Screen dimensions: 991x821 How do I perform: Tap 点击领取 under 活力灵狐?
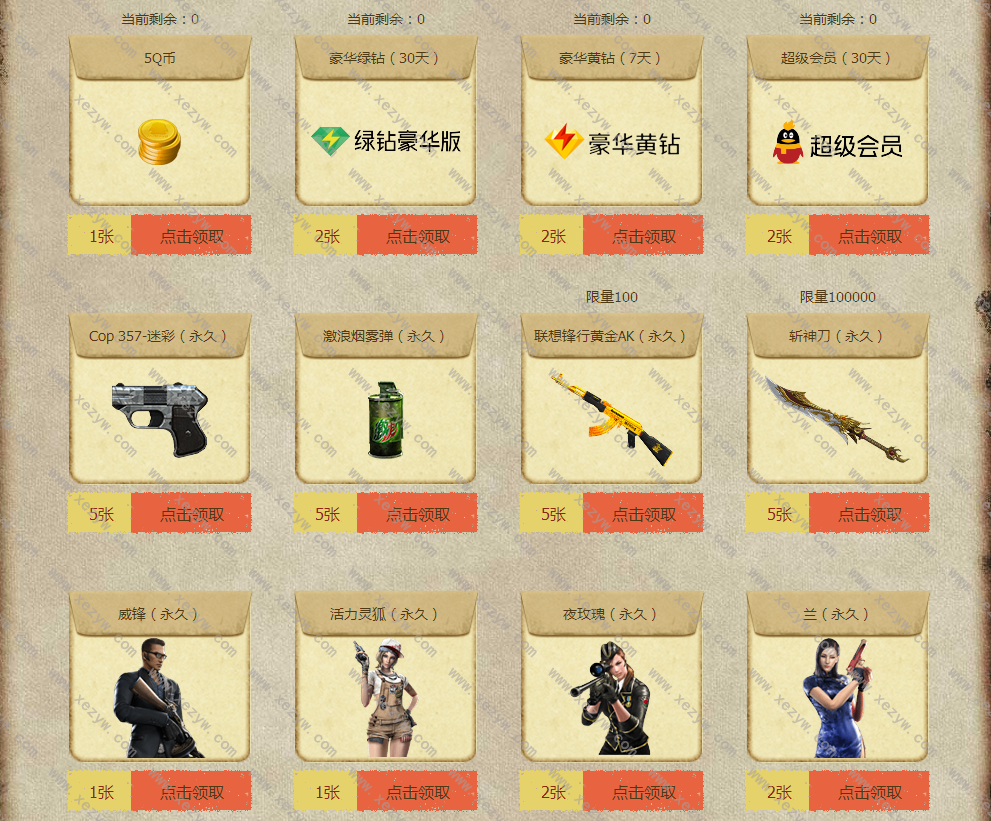pos(417,792)
